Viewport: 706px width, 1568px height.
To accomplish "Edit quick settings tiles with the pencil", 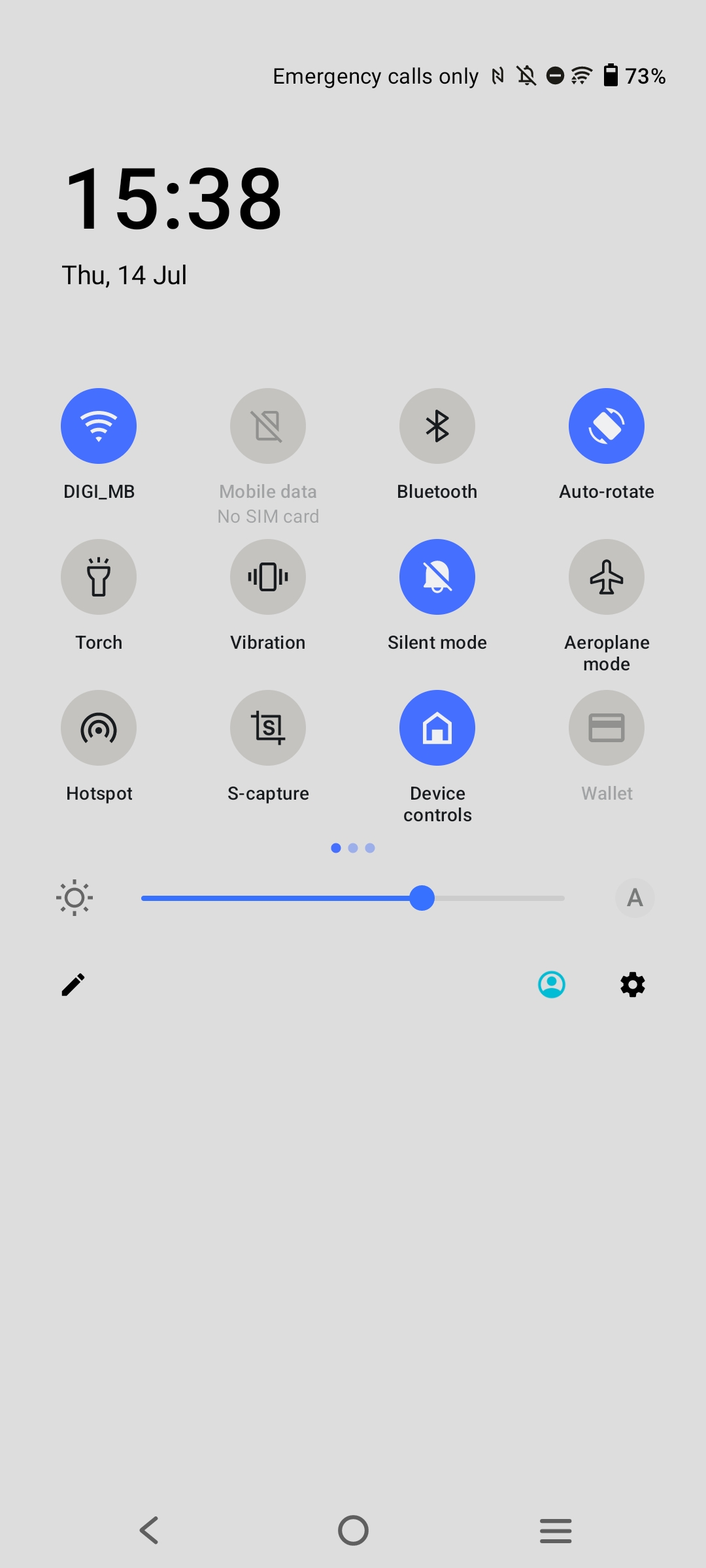I will coord(73,985).
